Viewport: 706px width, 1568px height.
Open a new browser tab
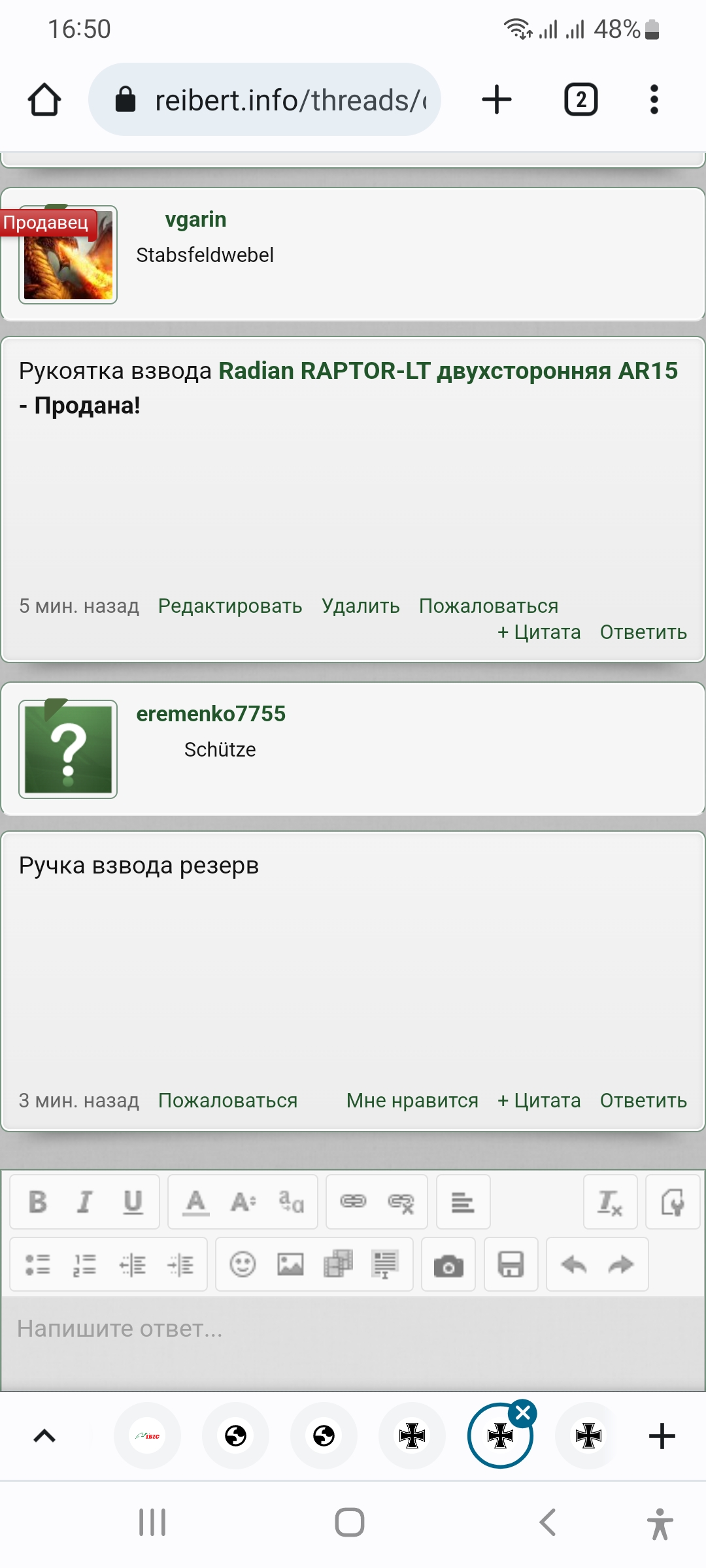[497, 100]
